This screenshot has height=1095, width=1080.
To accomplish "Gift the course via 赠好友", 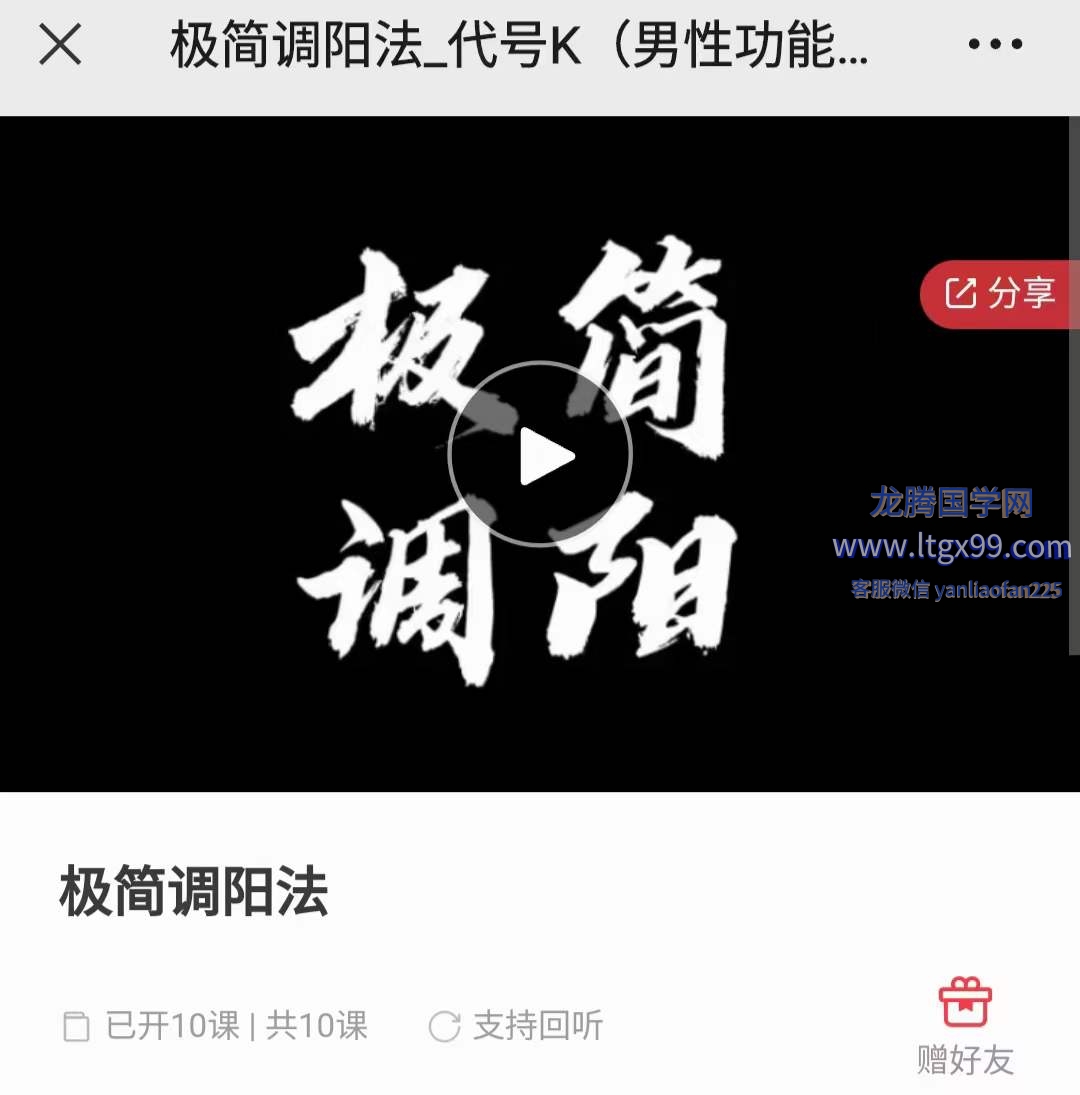I will [x=965, y=1025].
